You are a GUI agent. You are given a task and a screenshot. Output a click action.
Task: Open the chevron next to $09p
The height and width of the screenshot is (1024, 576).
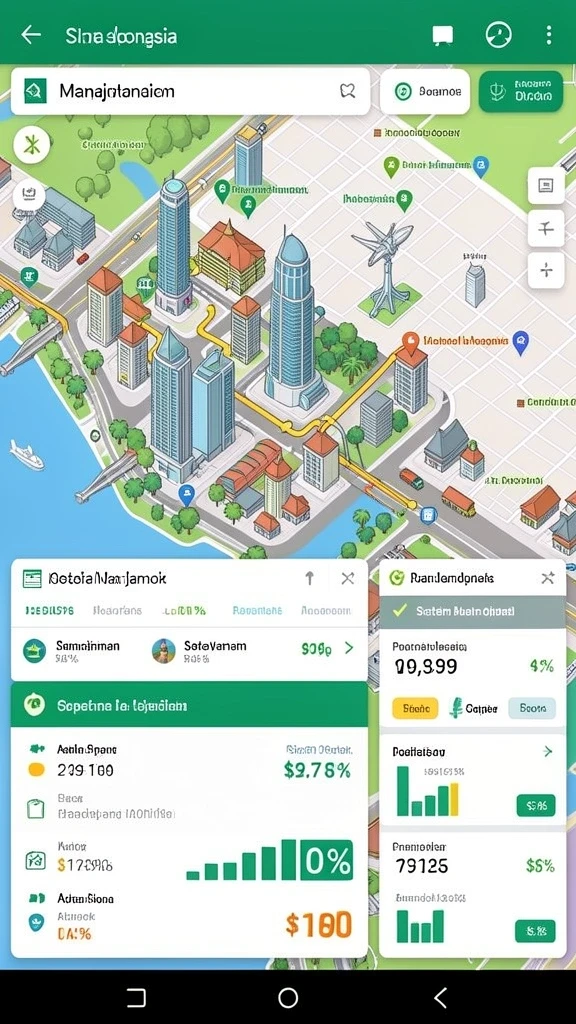click(x=349, y=648)
